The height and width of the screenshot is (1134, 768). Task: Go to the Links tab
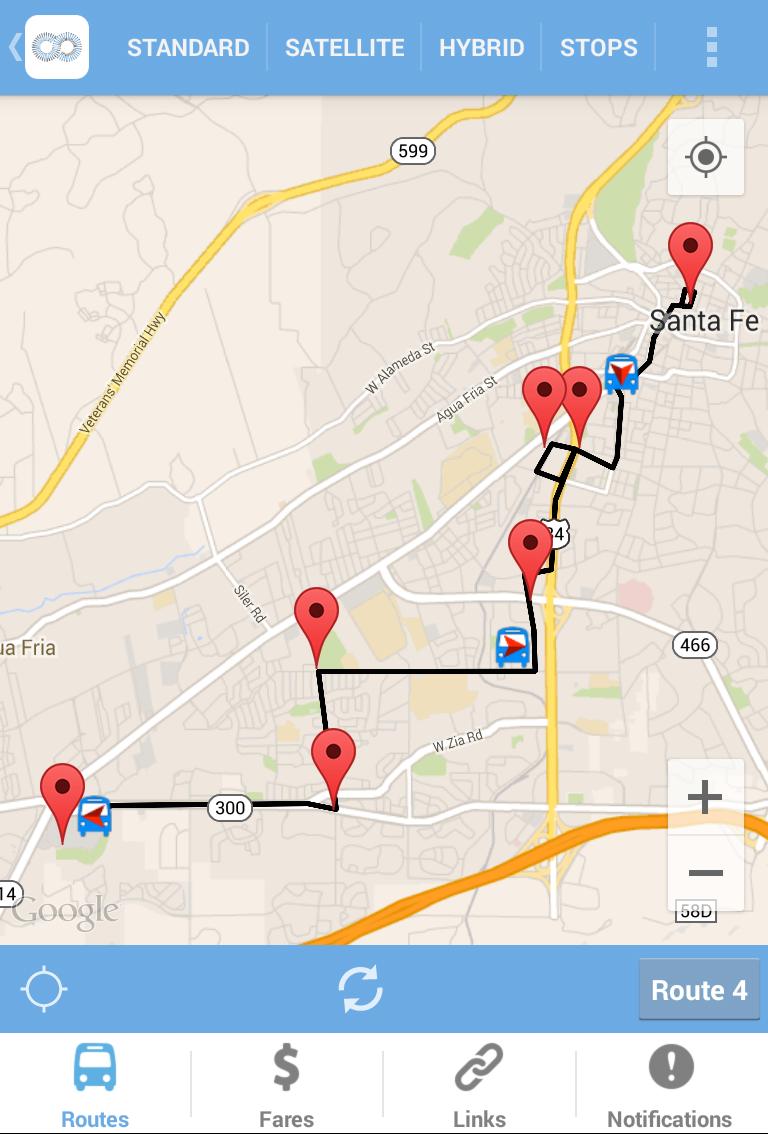click(x=479, y=1084)
